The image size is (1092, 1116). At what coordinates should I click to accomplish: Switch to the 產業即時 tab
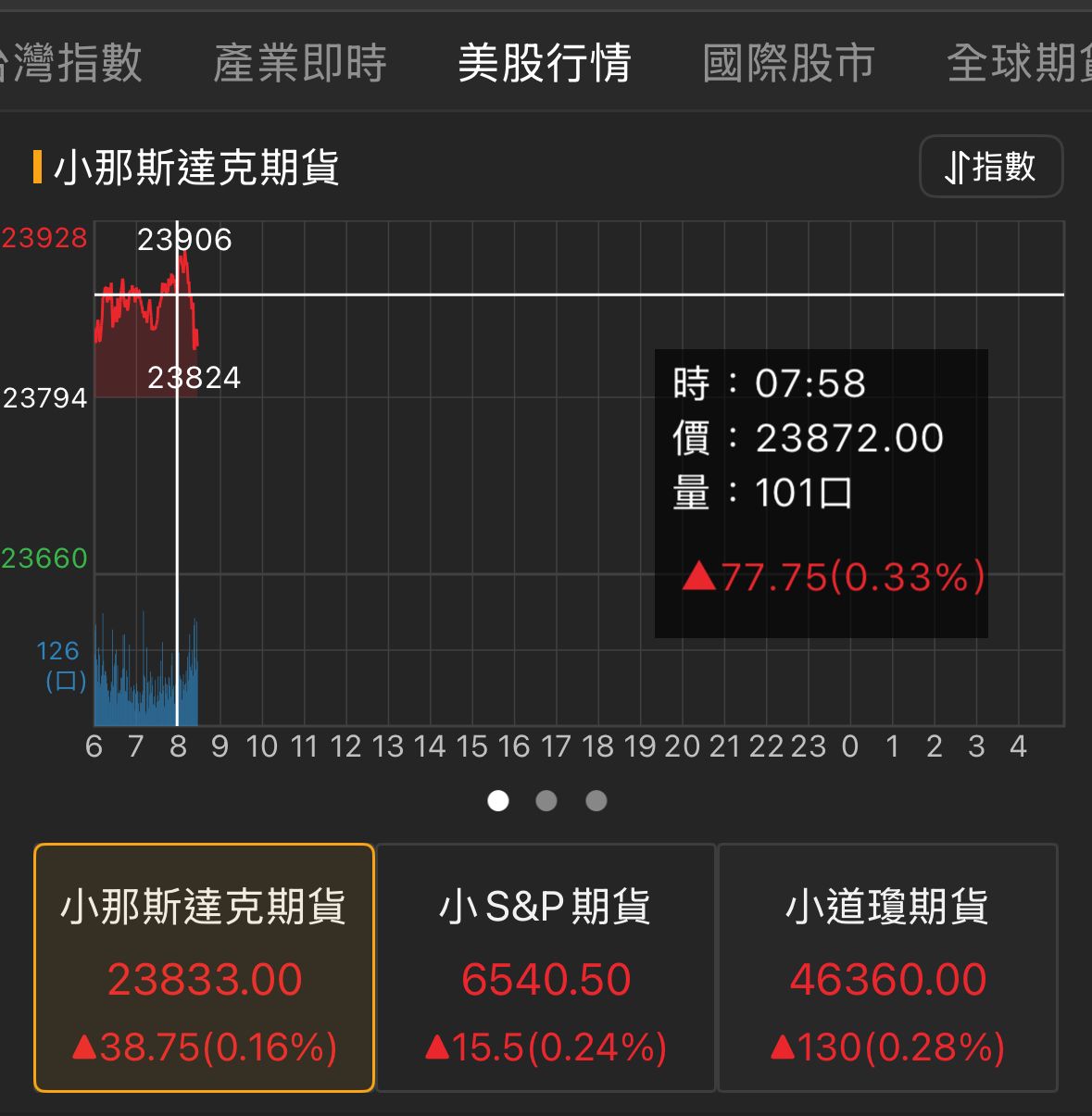point(299,63)
